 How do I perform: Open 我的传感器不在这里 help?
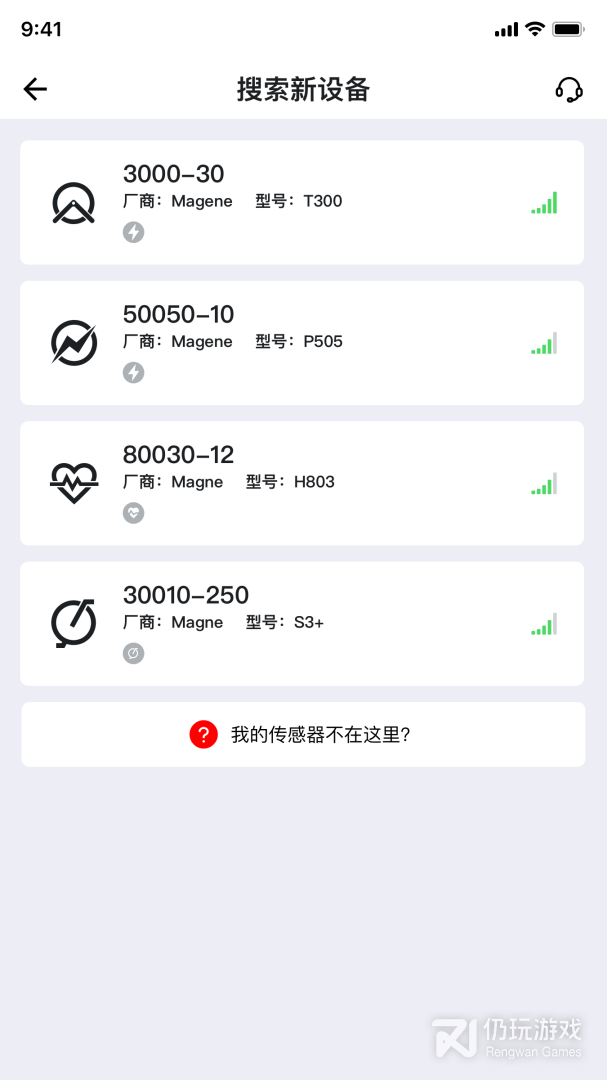click(x=303, y=735)
